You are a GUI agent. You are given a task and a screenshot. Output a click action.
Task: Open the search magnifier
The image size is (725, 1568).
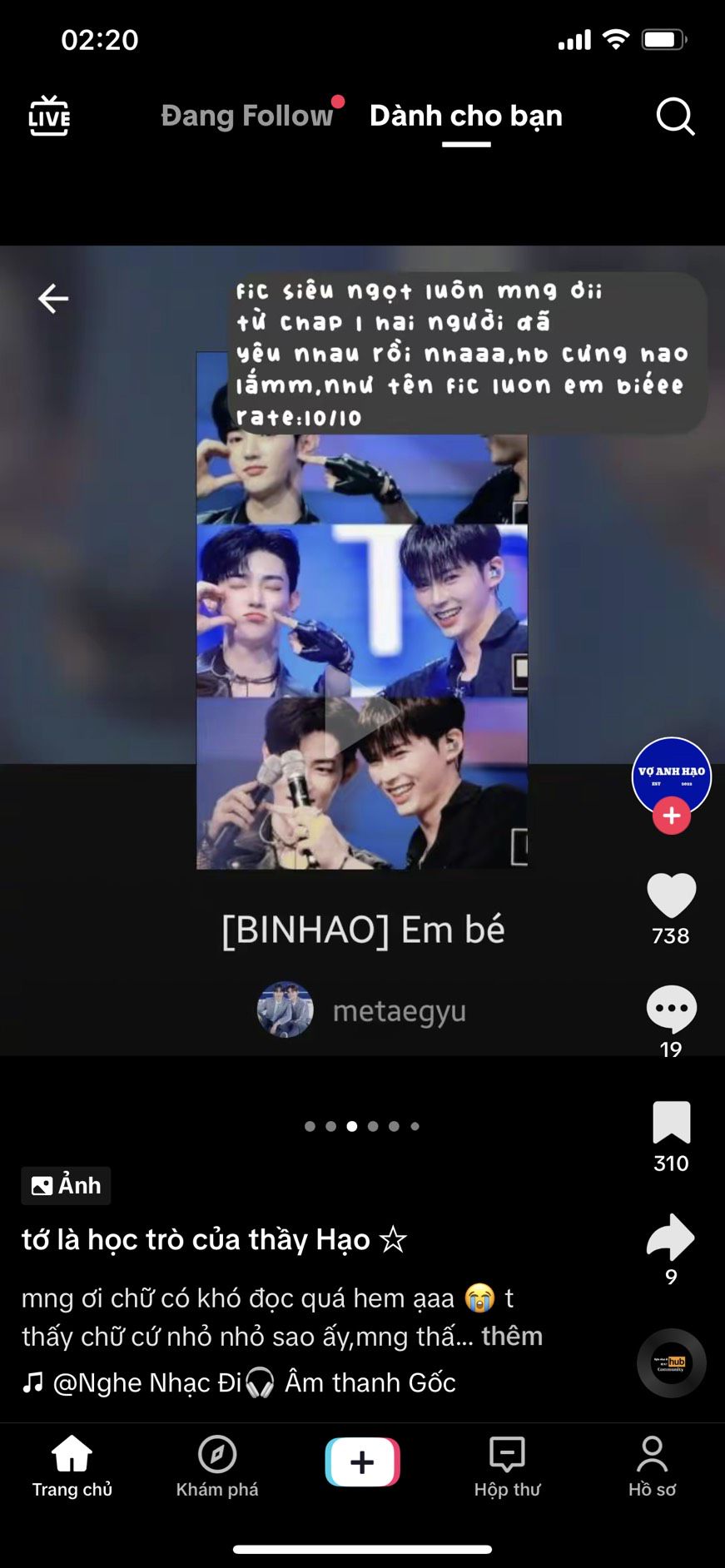pos(674,117)
